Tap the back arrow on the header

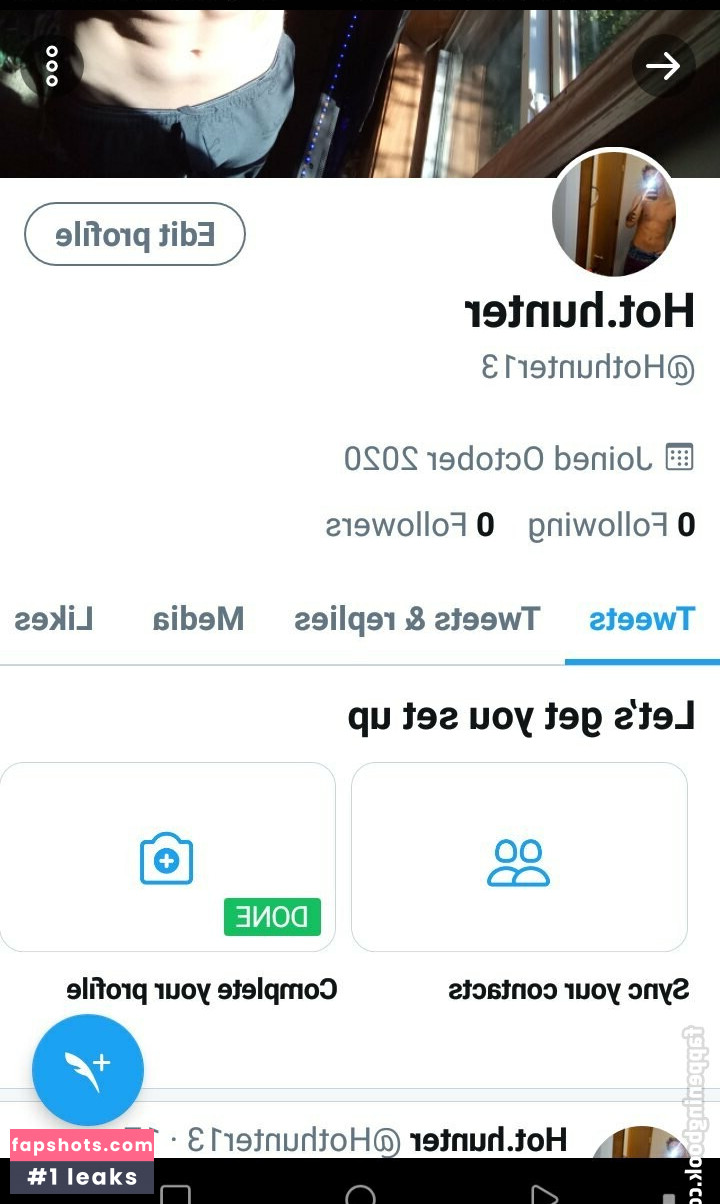[x=663, y=66]
